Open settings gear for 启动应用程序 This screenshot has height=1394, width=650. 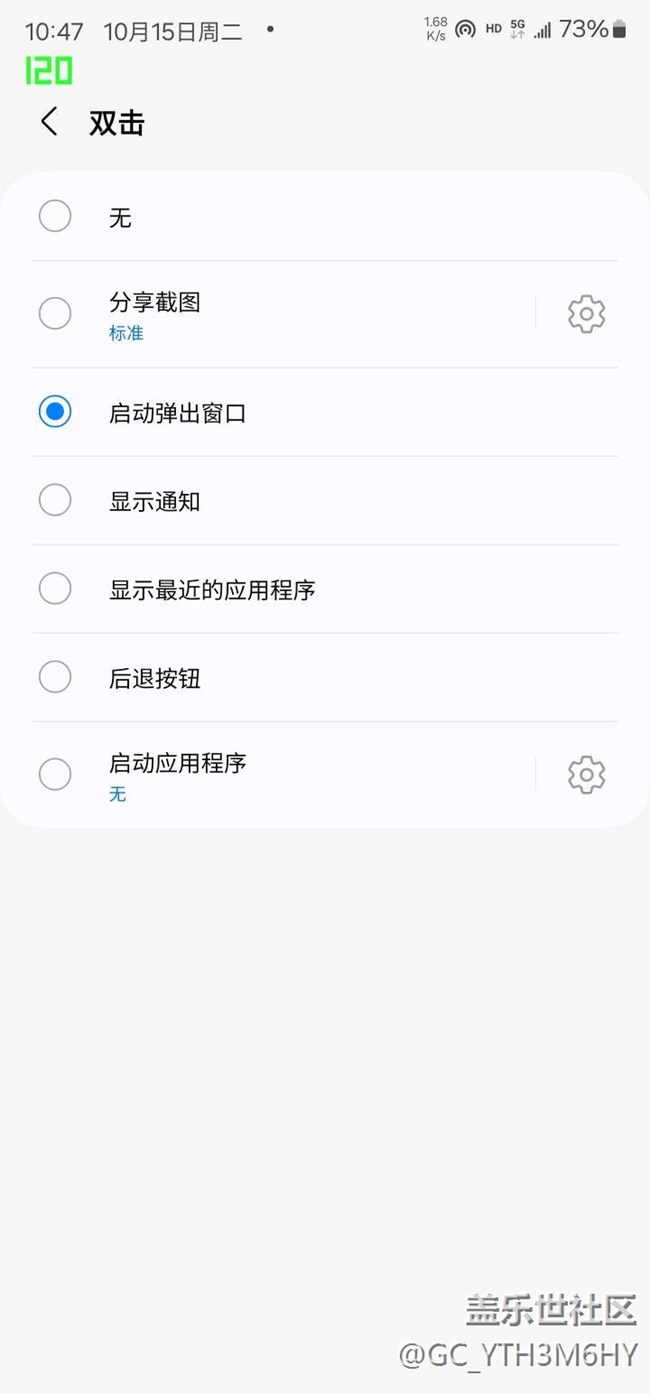click(586, 775)
